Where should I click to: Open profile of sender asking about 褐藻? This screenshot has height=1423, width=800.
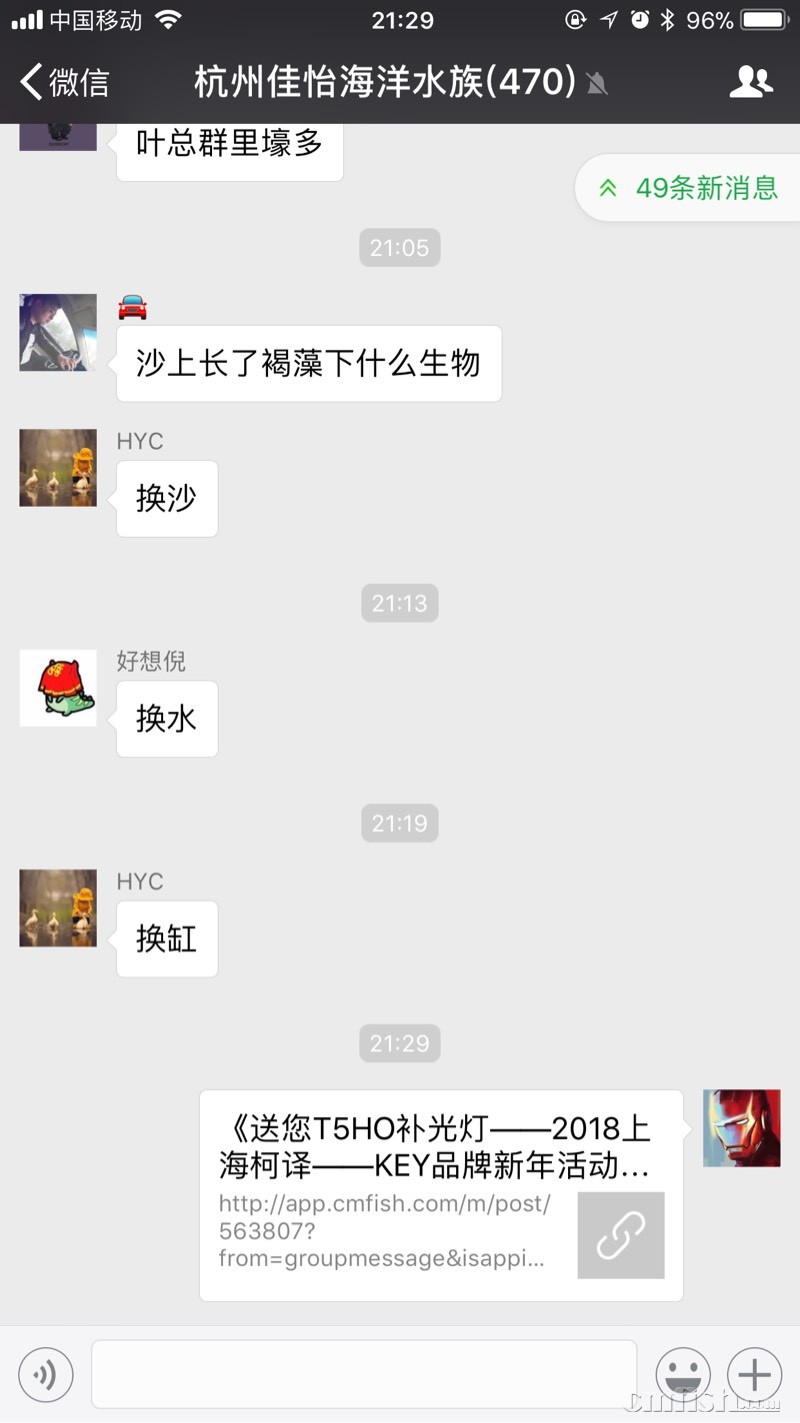pyautogui.click(x=58, y=332)
